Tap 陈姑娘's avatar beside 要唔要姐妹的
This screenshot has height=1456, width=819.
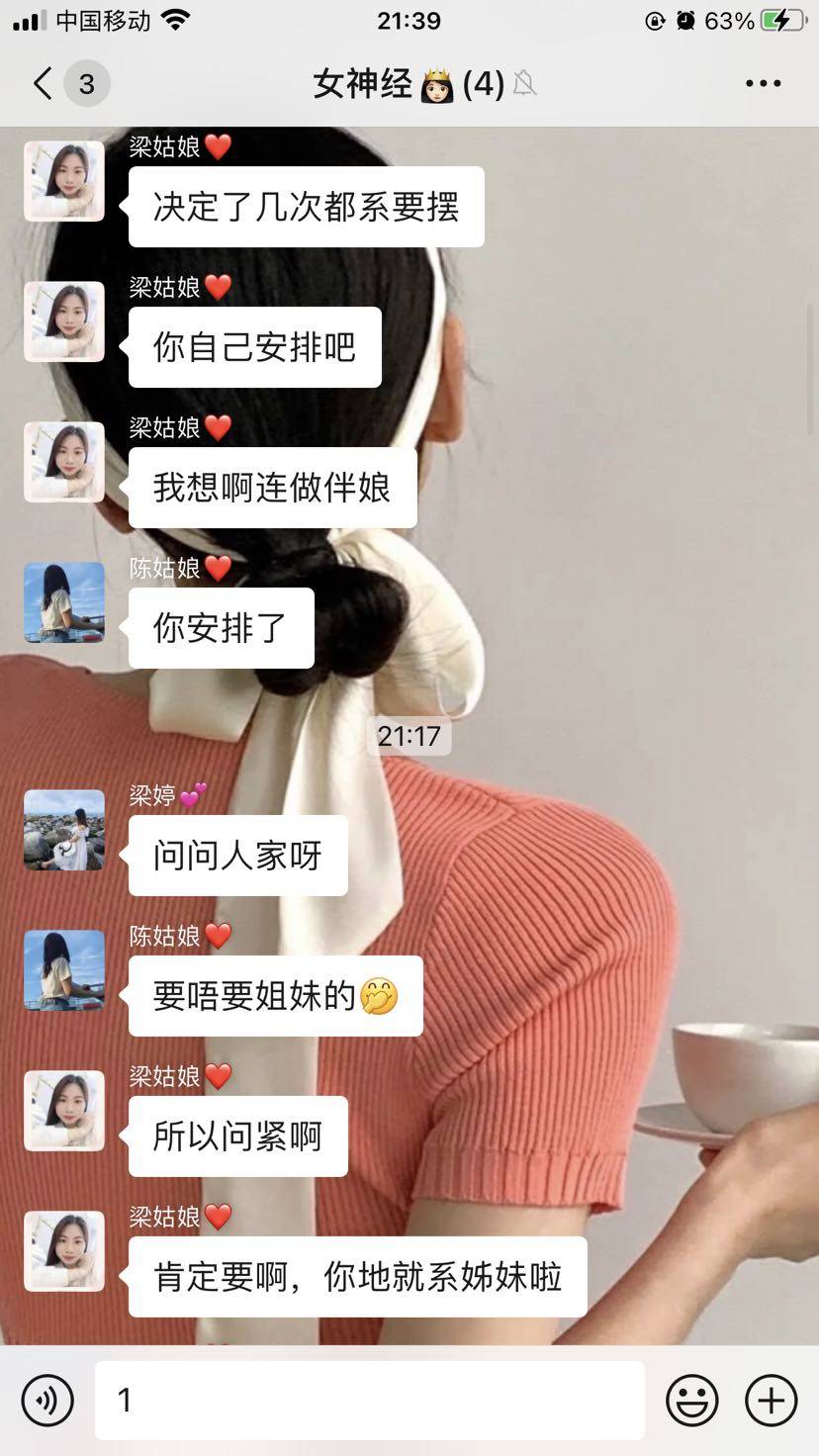point(64,970)
